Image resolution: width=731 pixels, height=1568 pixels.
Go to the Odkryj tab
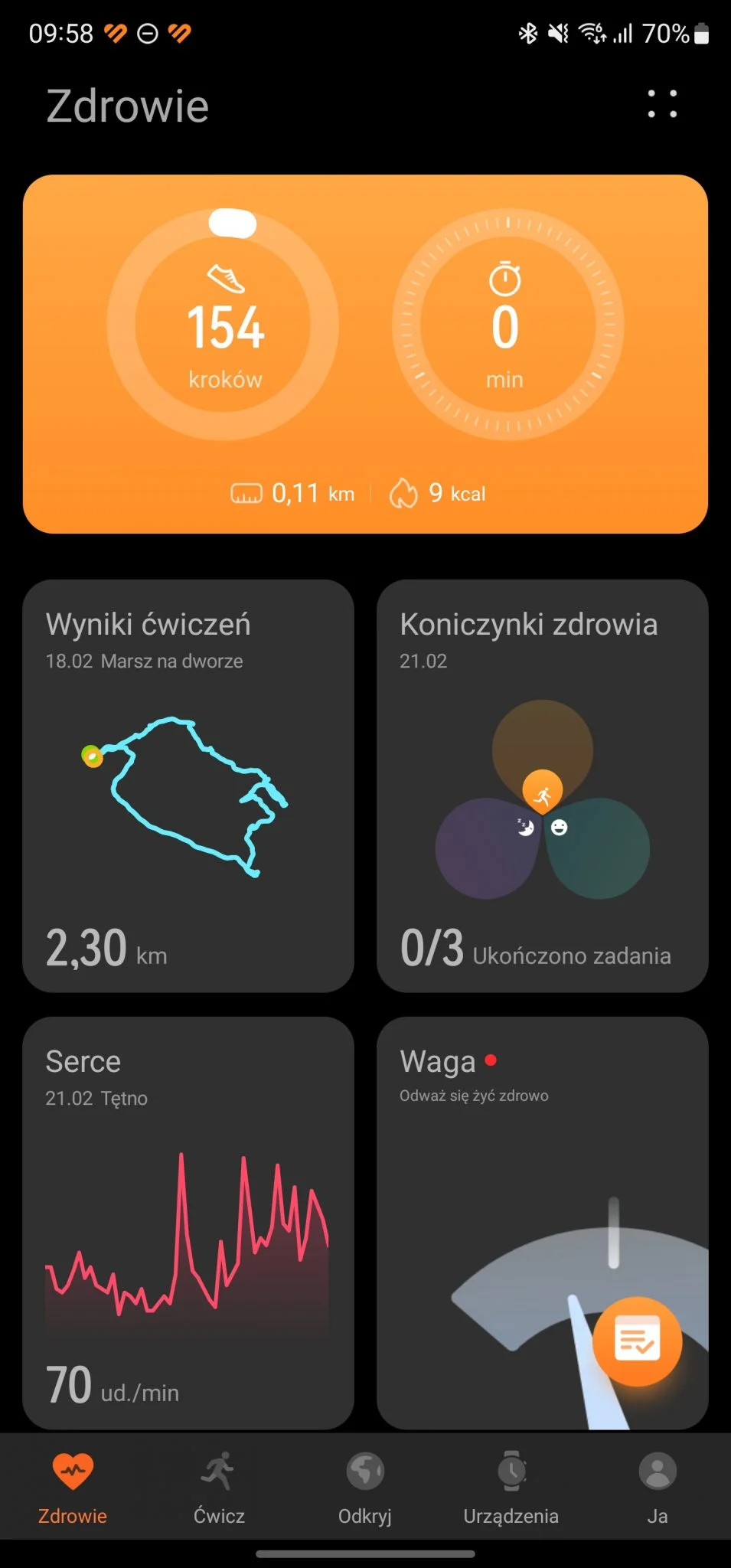click(365, 1488)
